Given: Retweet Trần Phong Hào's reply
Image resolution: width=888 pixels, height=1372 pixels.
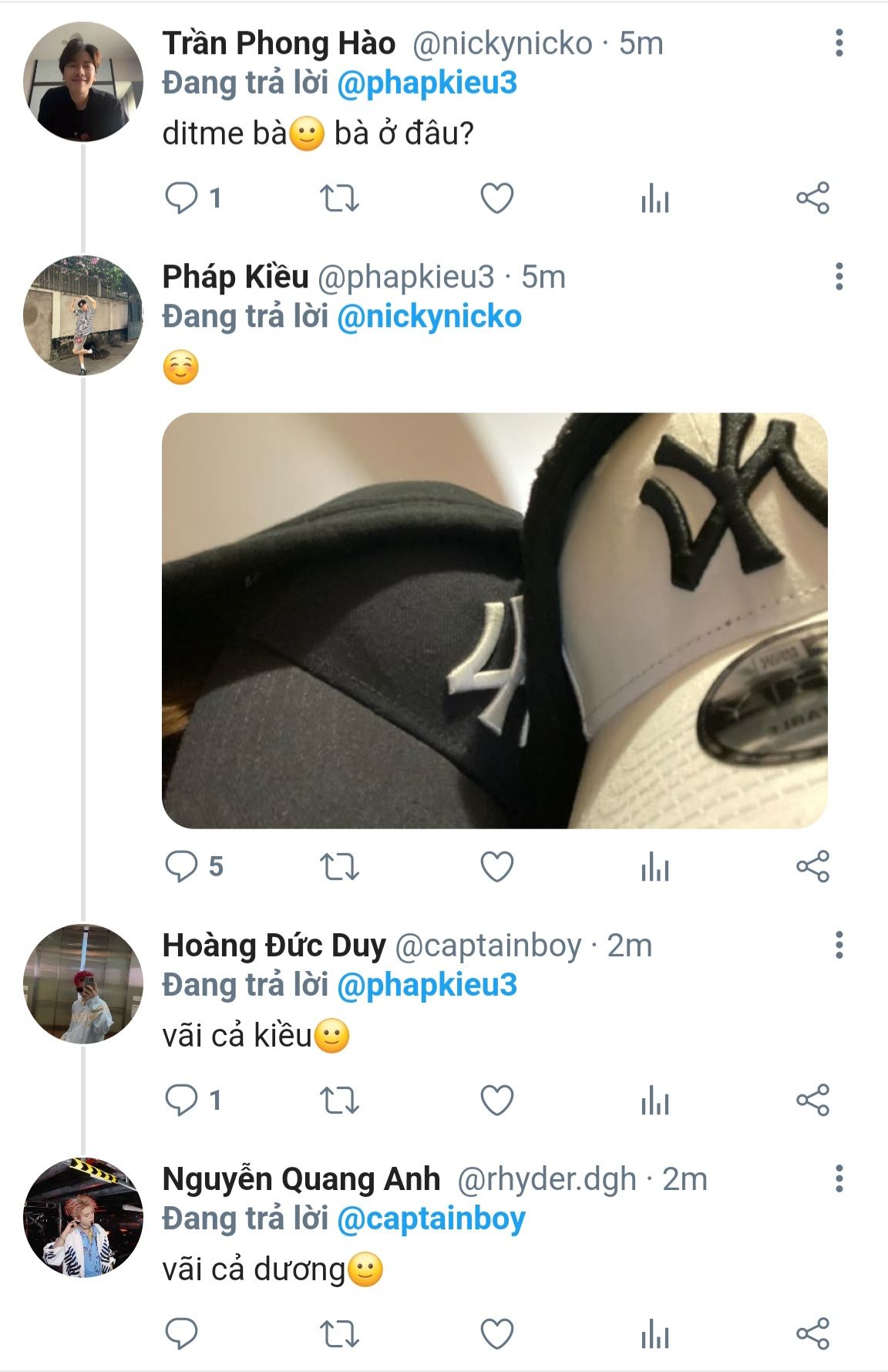Looking at the screenshot, I should click(339, 198).
